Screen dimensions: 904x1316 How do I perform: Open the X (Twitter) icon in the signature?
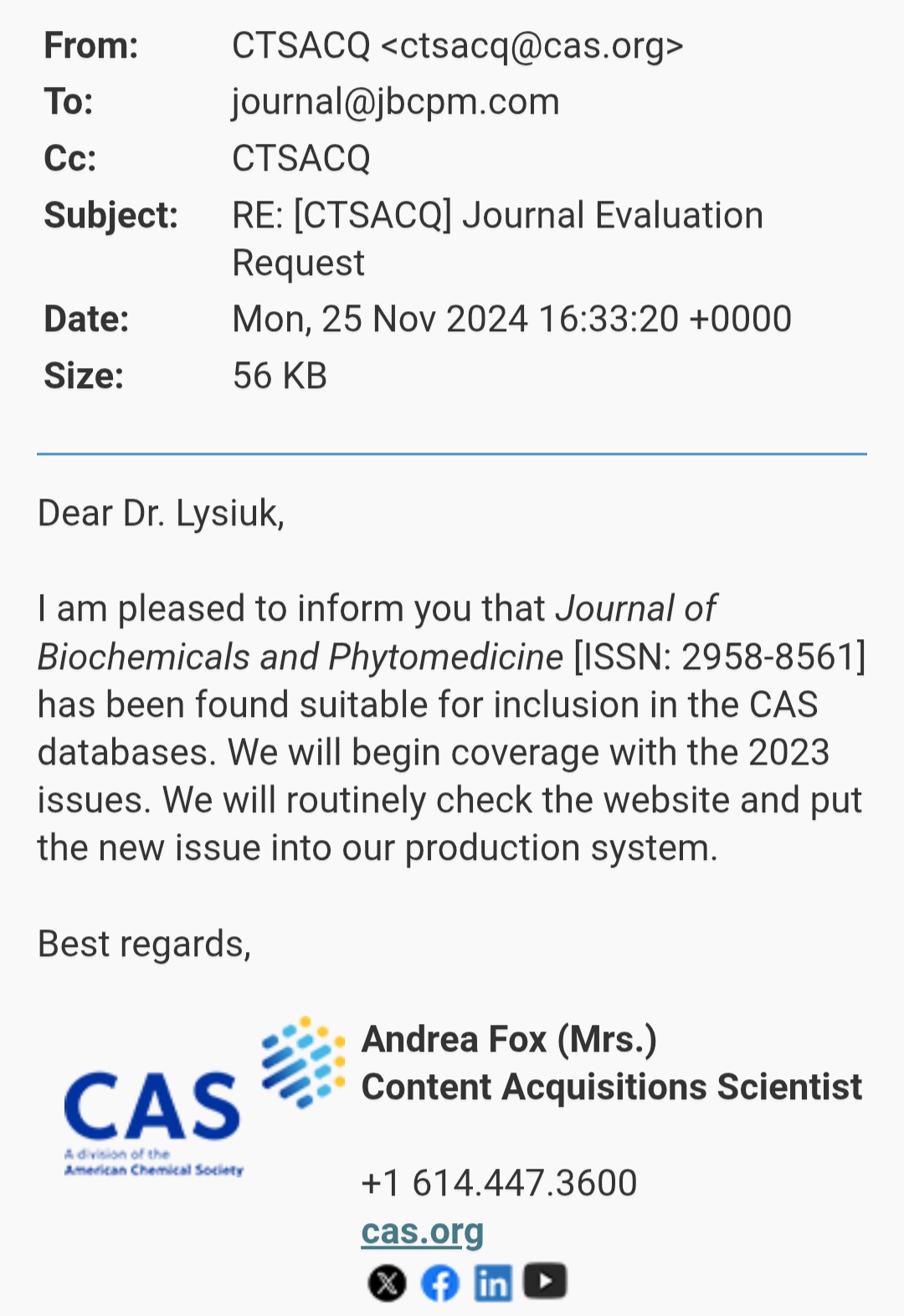387,1283
